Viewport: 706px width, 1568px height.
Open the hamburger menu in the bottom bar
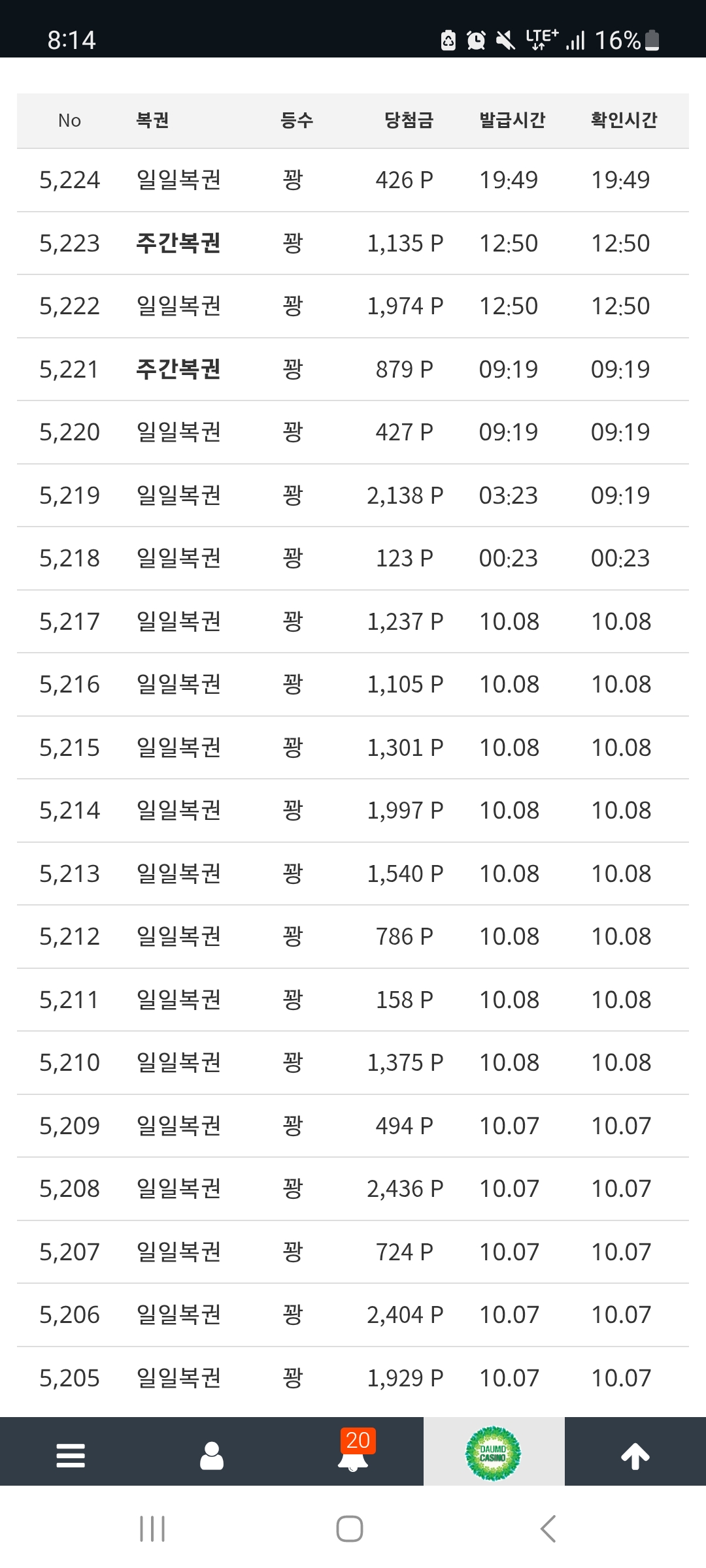71,1455
